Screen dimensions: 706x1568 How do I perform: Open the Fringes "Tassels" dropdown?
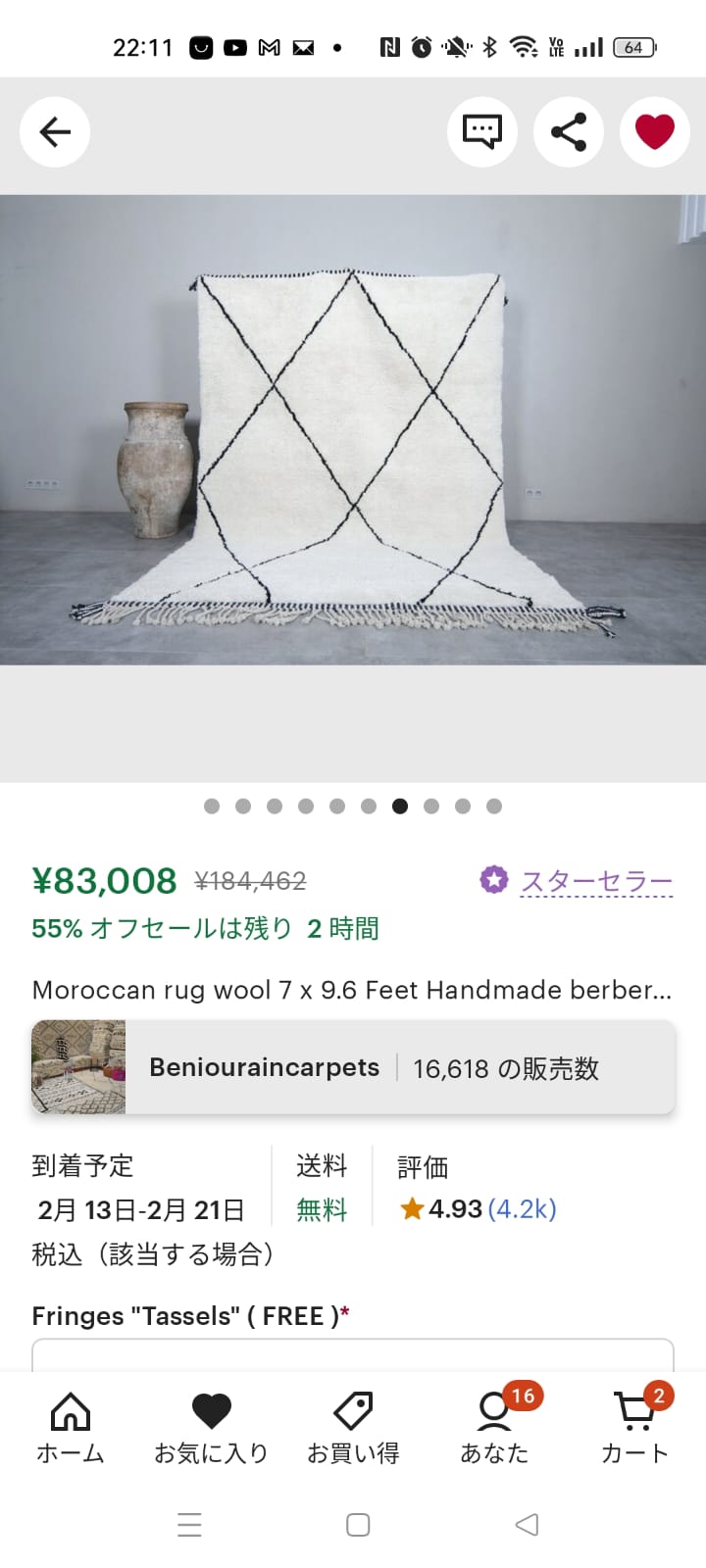tap(353, 1355)
